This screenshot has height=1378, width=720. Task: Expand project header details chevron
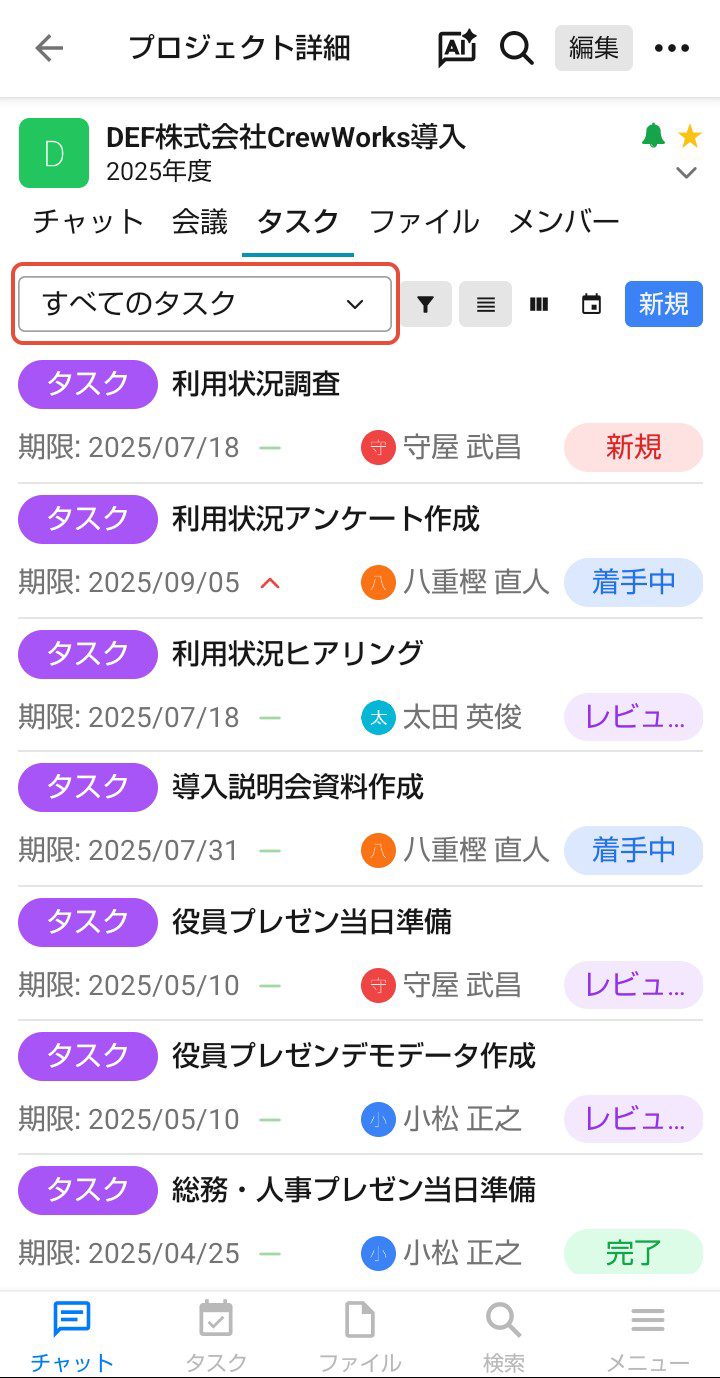(686, 173)
